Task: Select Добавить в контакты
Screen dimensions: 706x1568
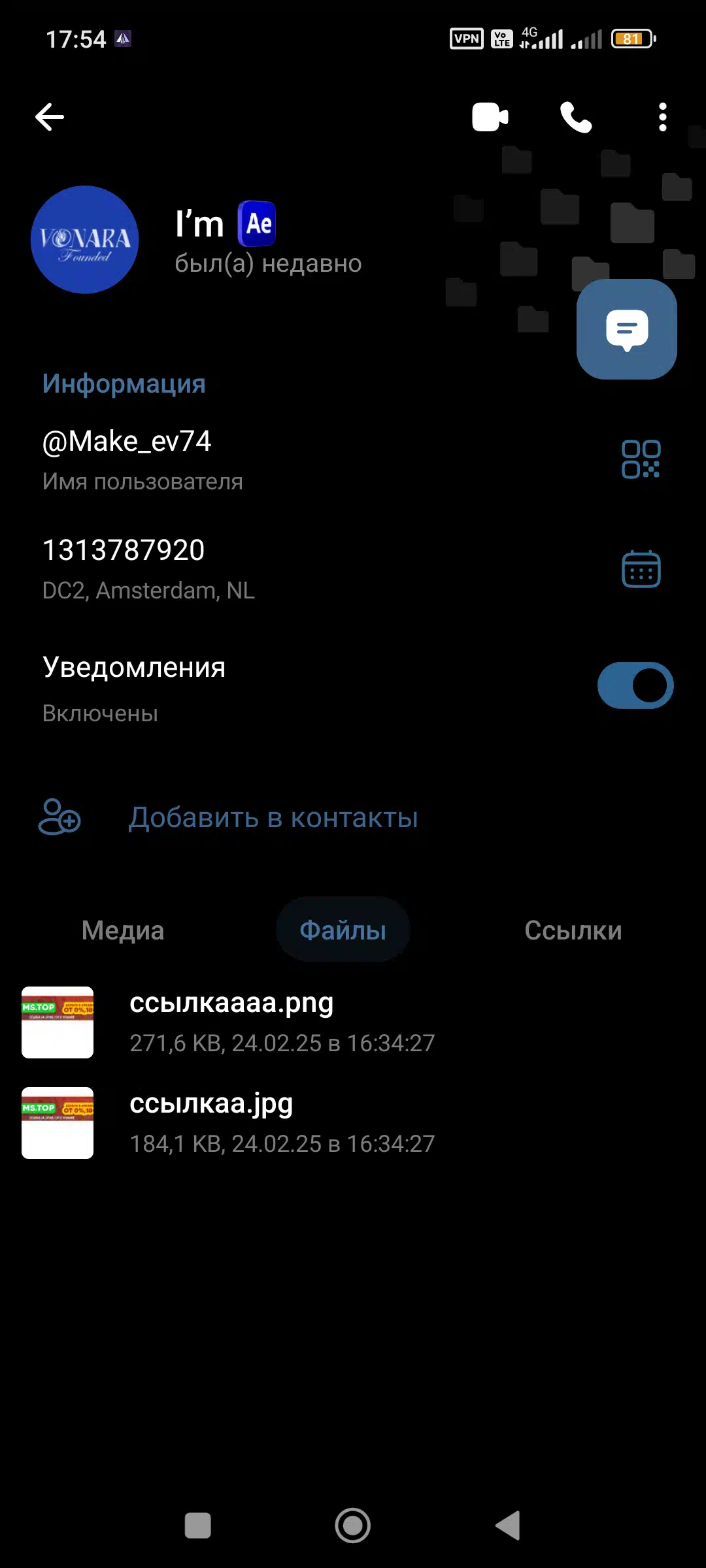Action: pos(273,817)
